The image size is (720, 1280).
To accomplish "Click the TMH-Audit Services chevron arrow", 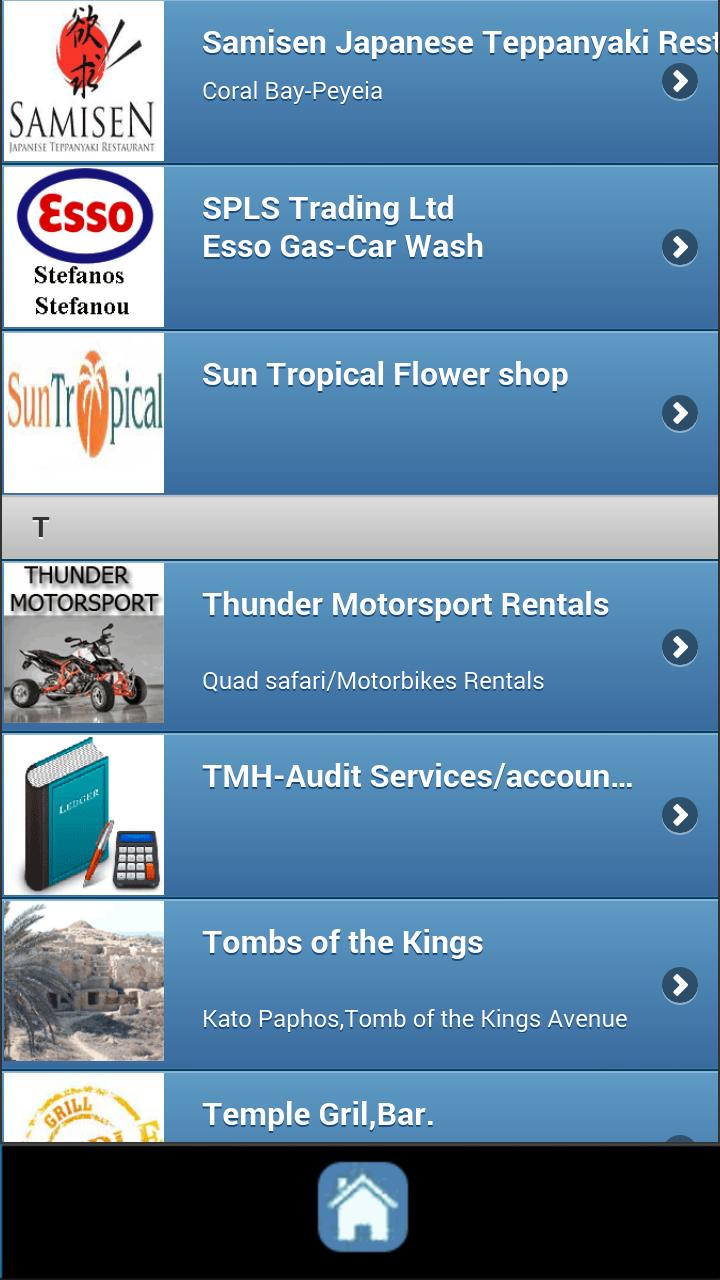I will tap(680, 813).
